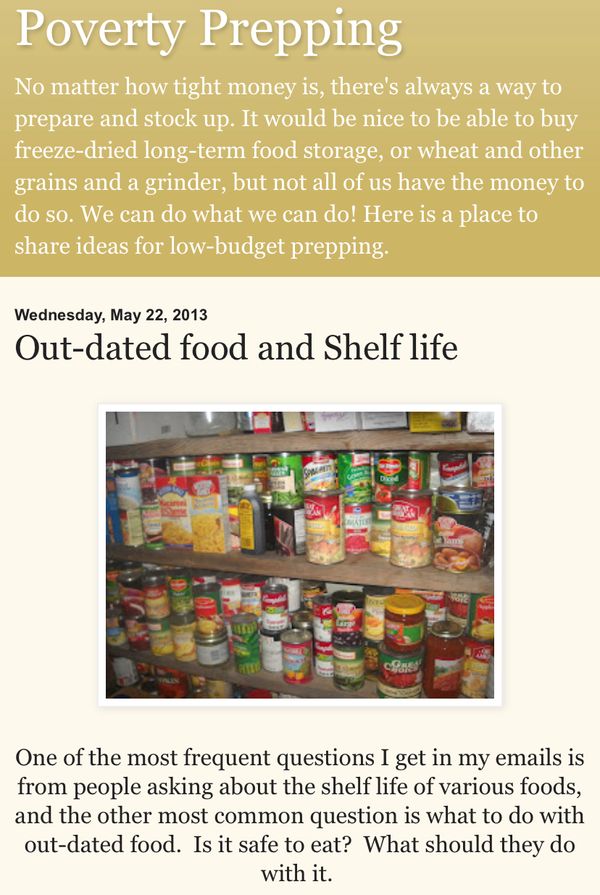Image resolution: width=600 pixels, height=895 pixels.
Task: Open the Out-dated food and Shelf life post
Action: [236, 348]
